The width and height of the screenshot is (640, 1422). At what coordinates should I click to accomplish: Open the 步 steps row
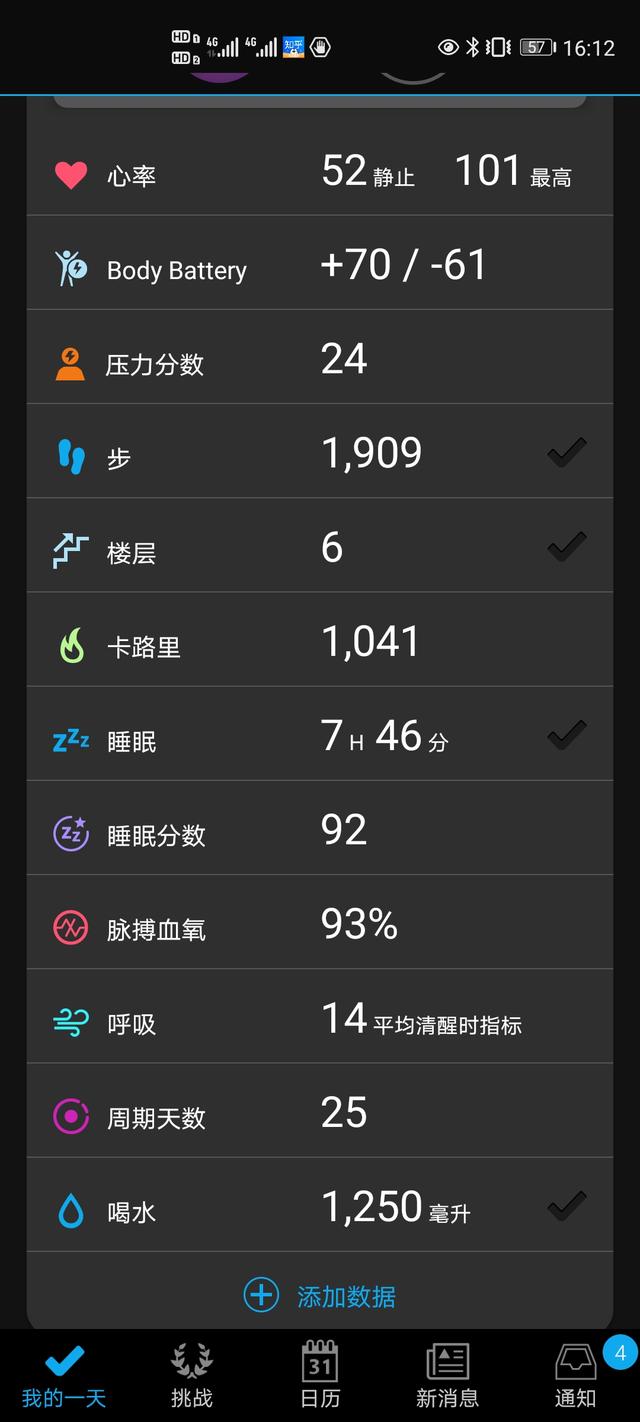click(x=319, y=456)
